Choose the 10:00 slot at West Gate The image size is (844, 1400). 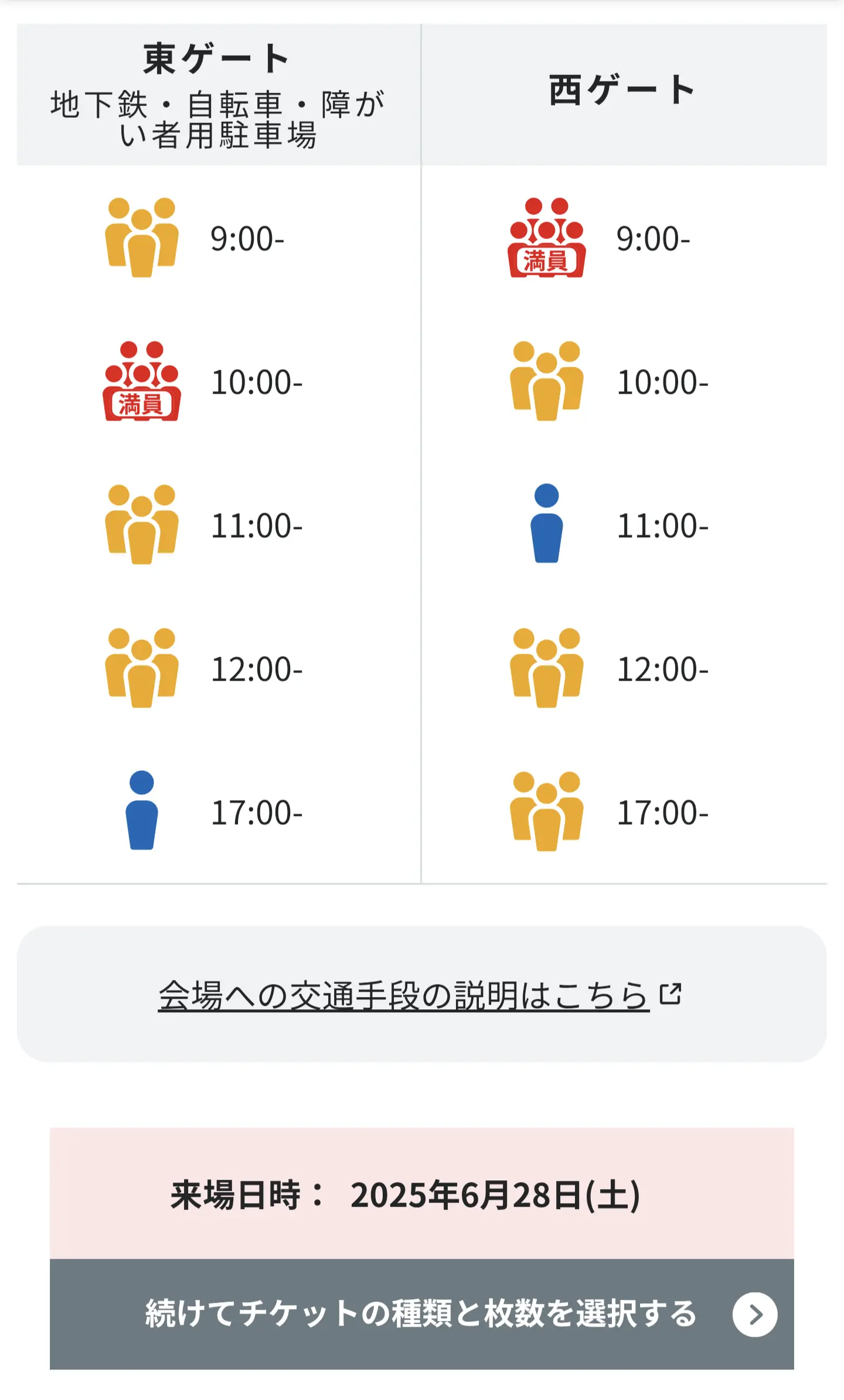624,381
